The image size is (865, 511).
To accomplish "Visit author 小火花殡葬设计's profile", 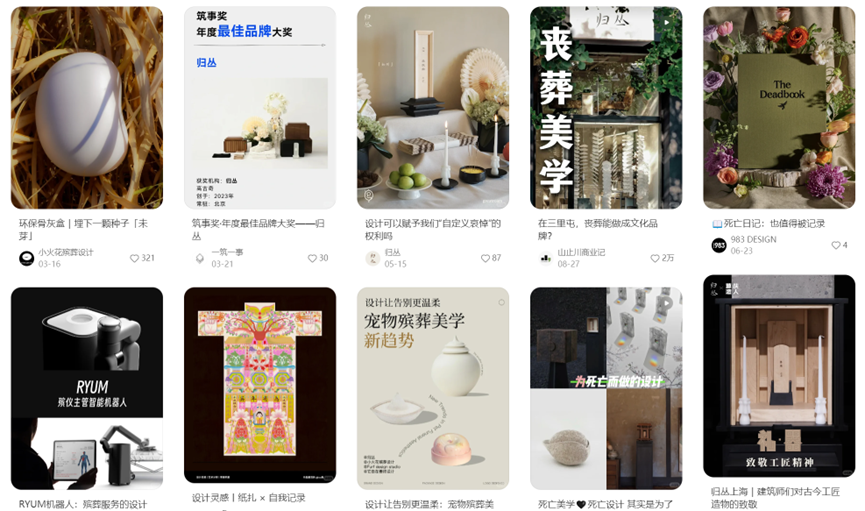I will click(x=65, y=252).
